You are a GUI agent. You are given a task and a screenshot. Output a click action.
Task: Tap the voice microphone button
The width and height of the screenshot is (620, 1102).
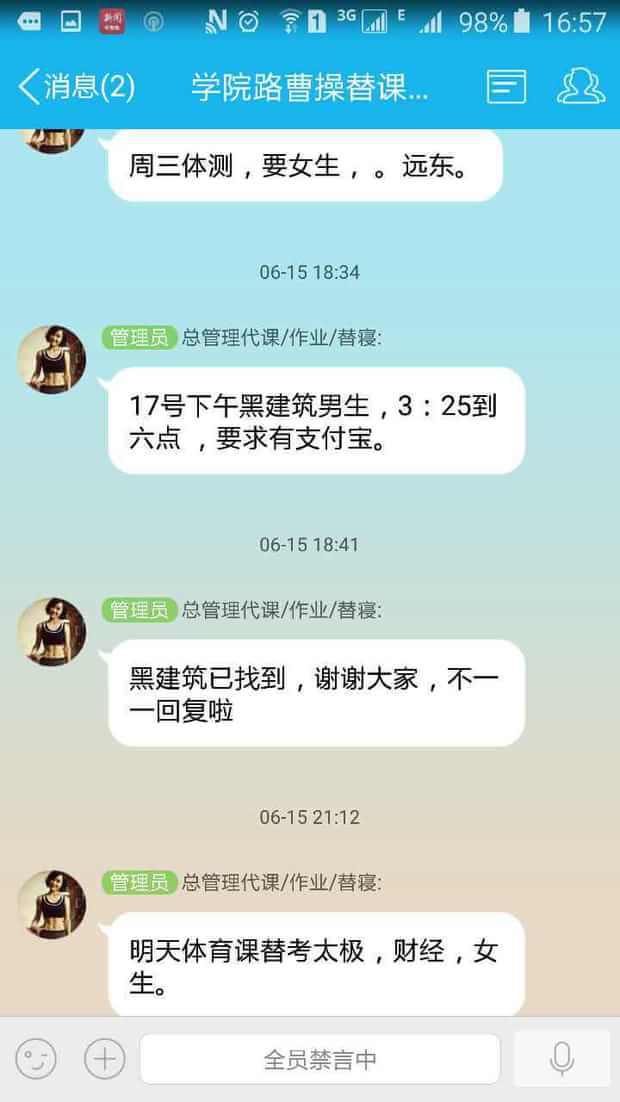point(562,1059)
